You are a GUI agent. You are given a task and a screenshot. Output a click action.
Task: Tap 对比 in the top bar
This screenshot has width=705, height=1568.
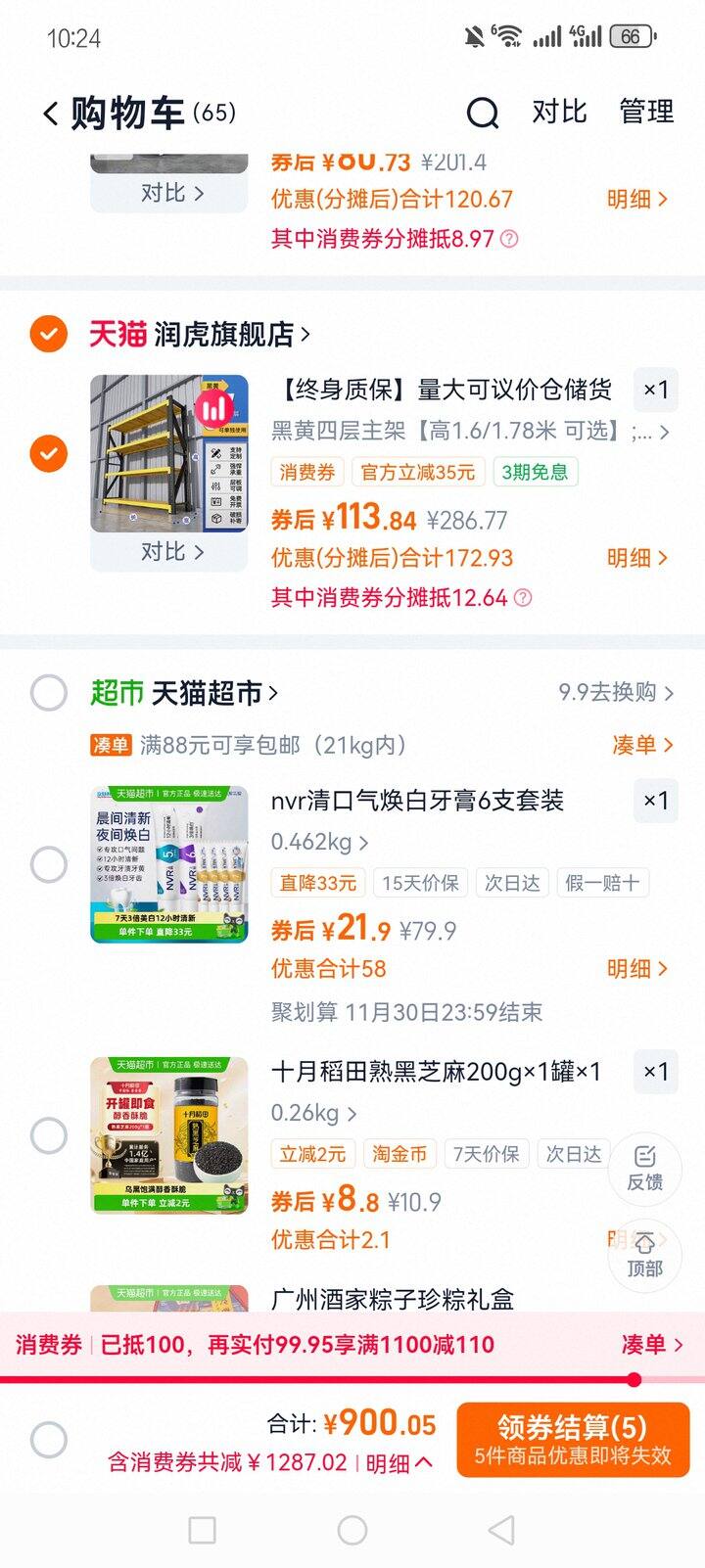(x=559, y=112)
